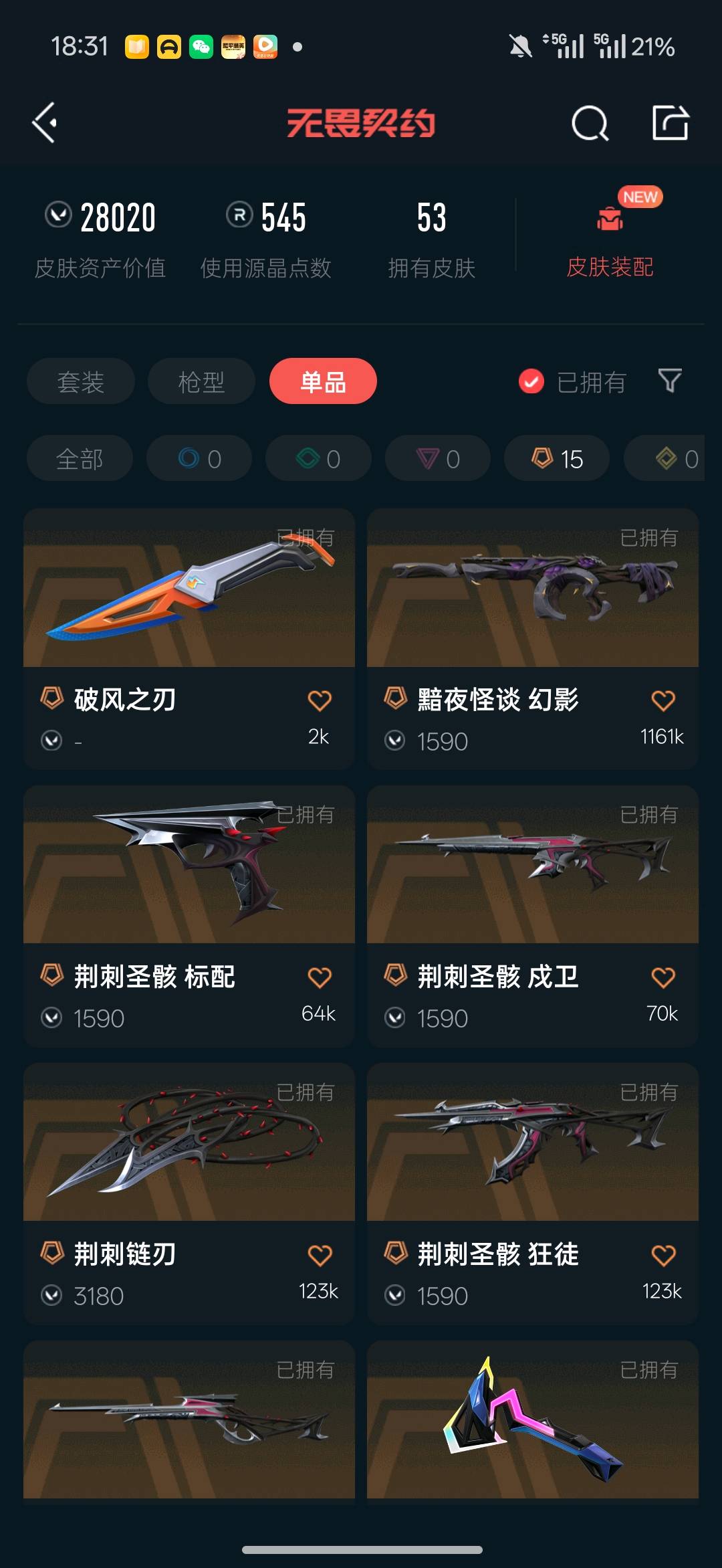Viewport: 722px width, 1568px height.
Task: Filter by the green diamond tier chip
Action: coord(318,459)
